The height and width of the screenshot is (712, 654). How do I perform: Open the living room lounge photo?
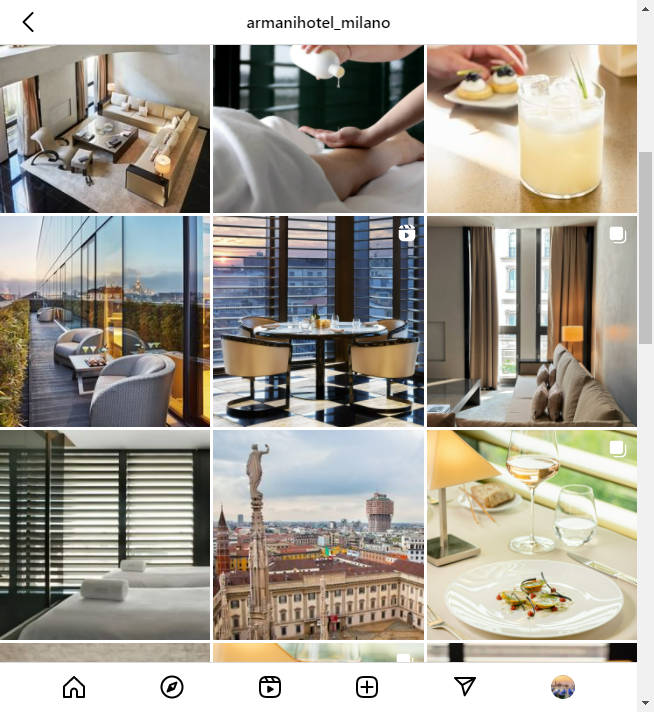click(x=105, y=128)
